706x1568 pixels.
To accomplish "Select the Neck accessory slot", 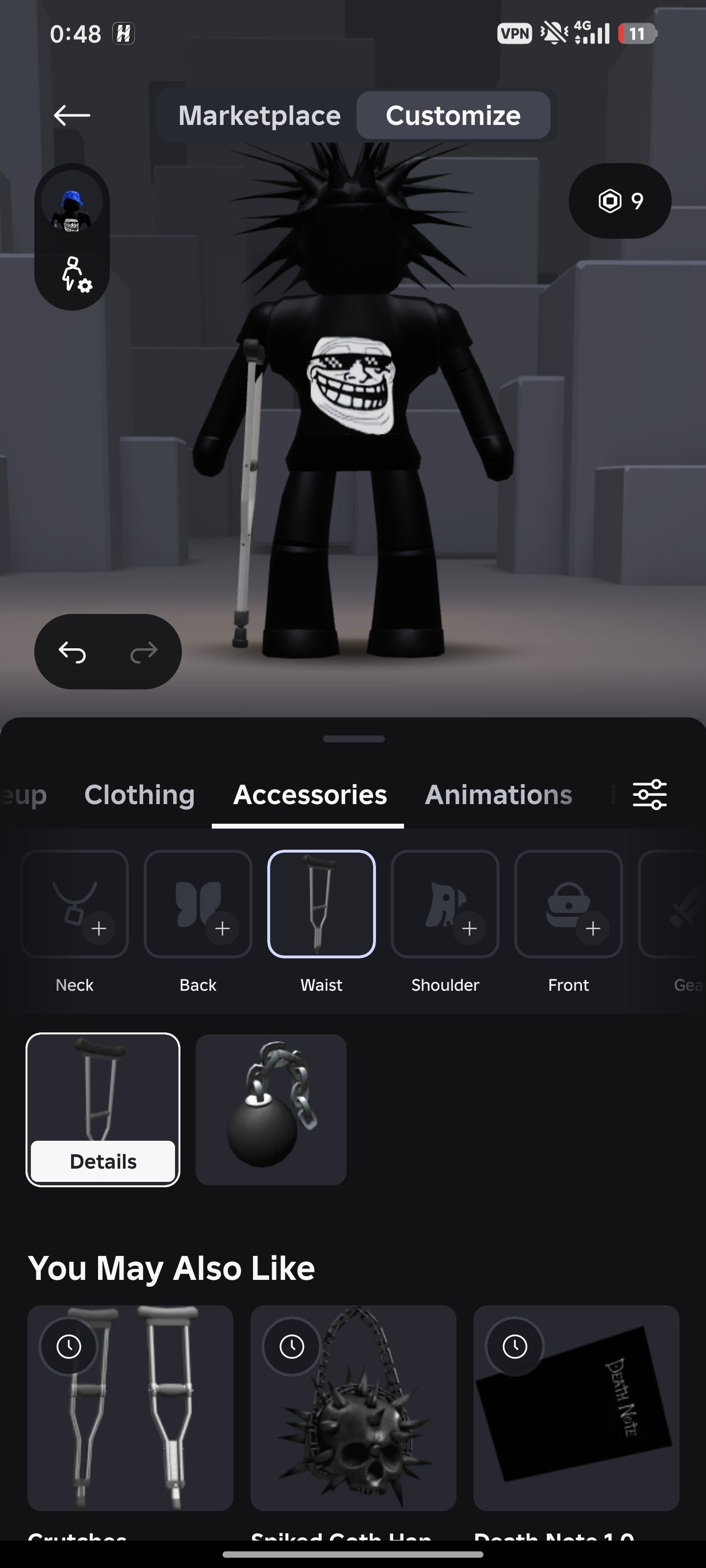I will coord(75,904).
